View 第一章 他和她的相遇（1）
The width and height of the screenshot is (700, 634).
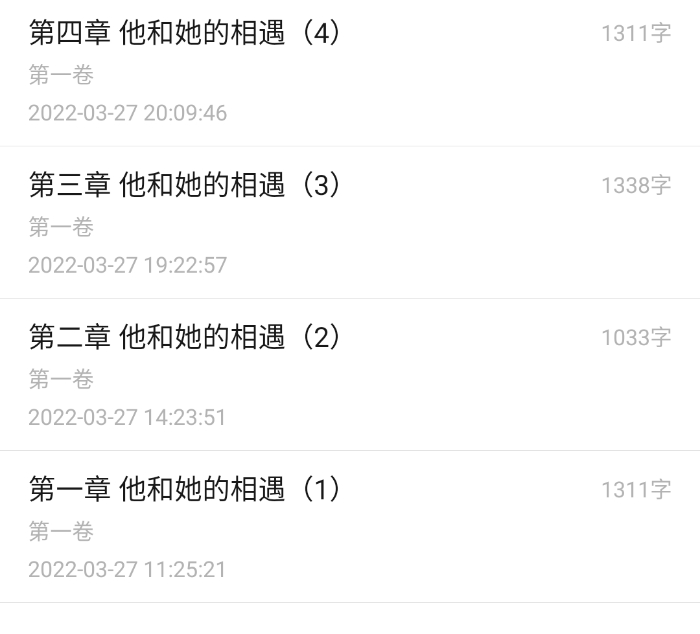pyautogui.click(x=186, y=489)
